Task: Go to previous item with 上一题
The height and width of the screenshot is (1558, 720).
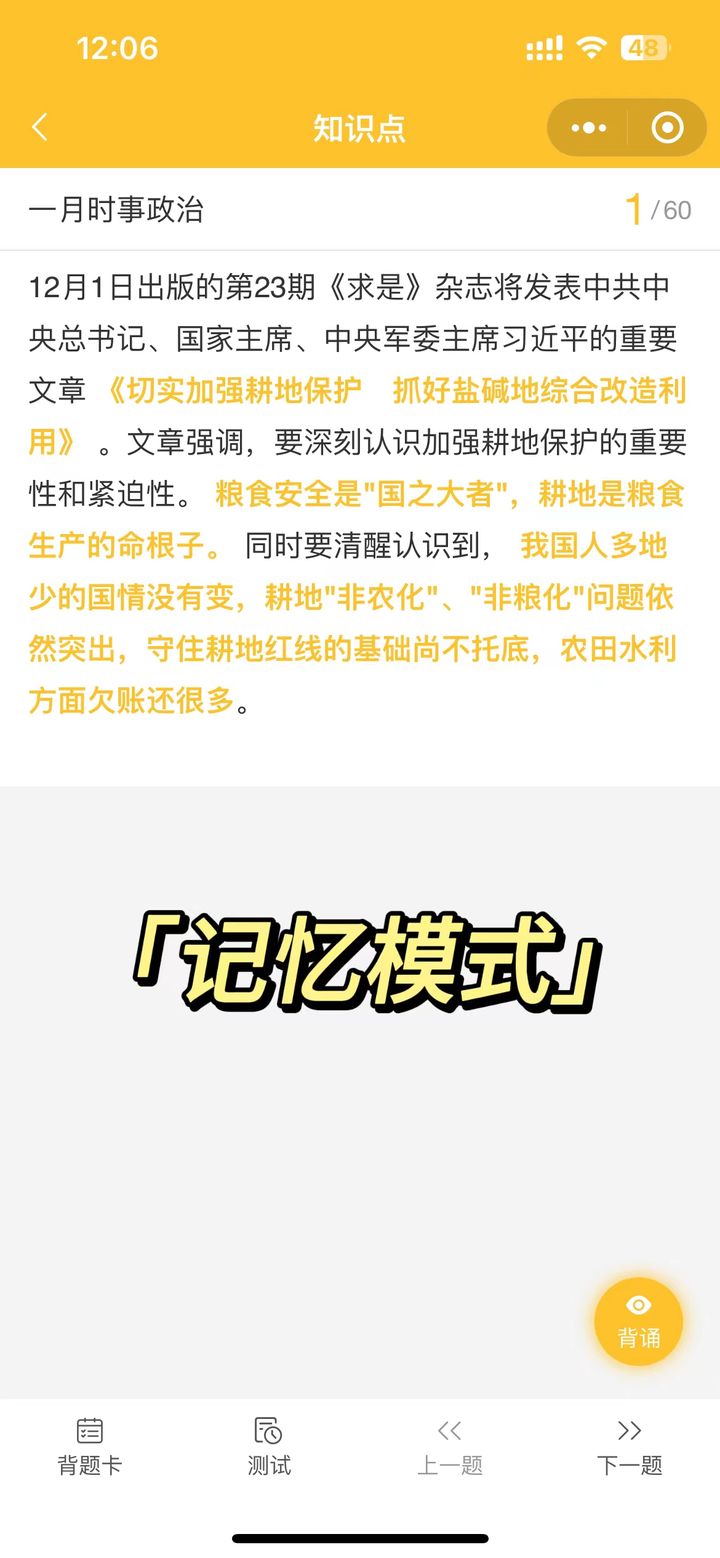Action: (450, 1447)
